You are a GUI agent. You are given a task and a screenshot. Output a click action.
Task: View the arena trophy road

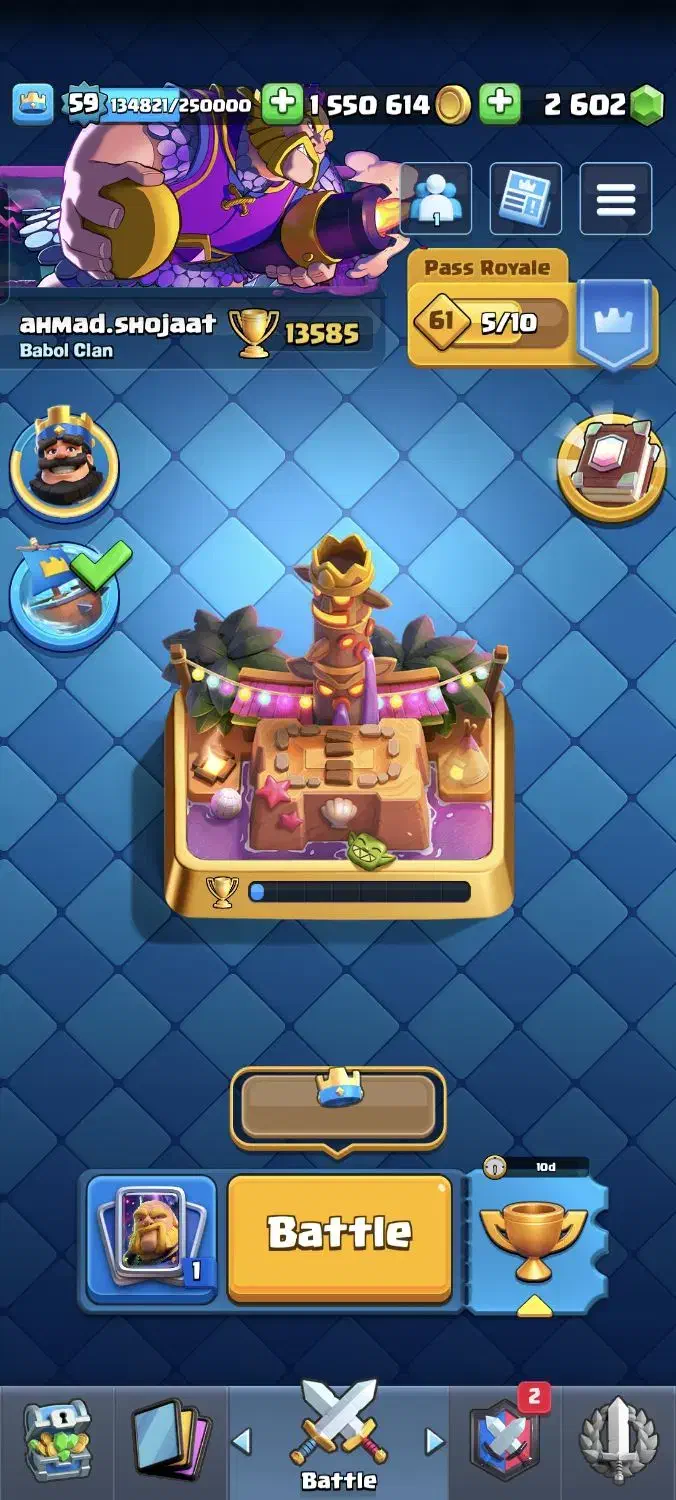[339, 728]
